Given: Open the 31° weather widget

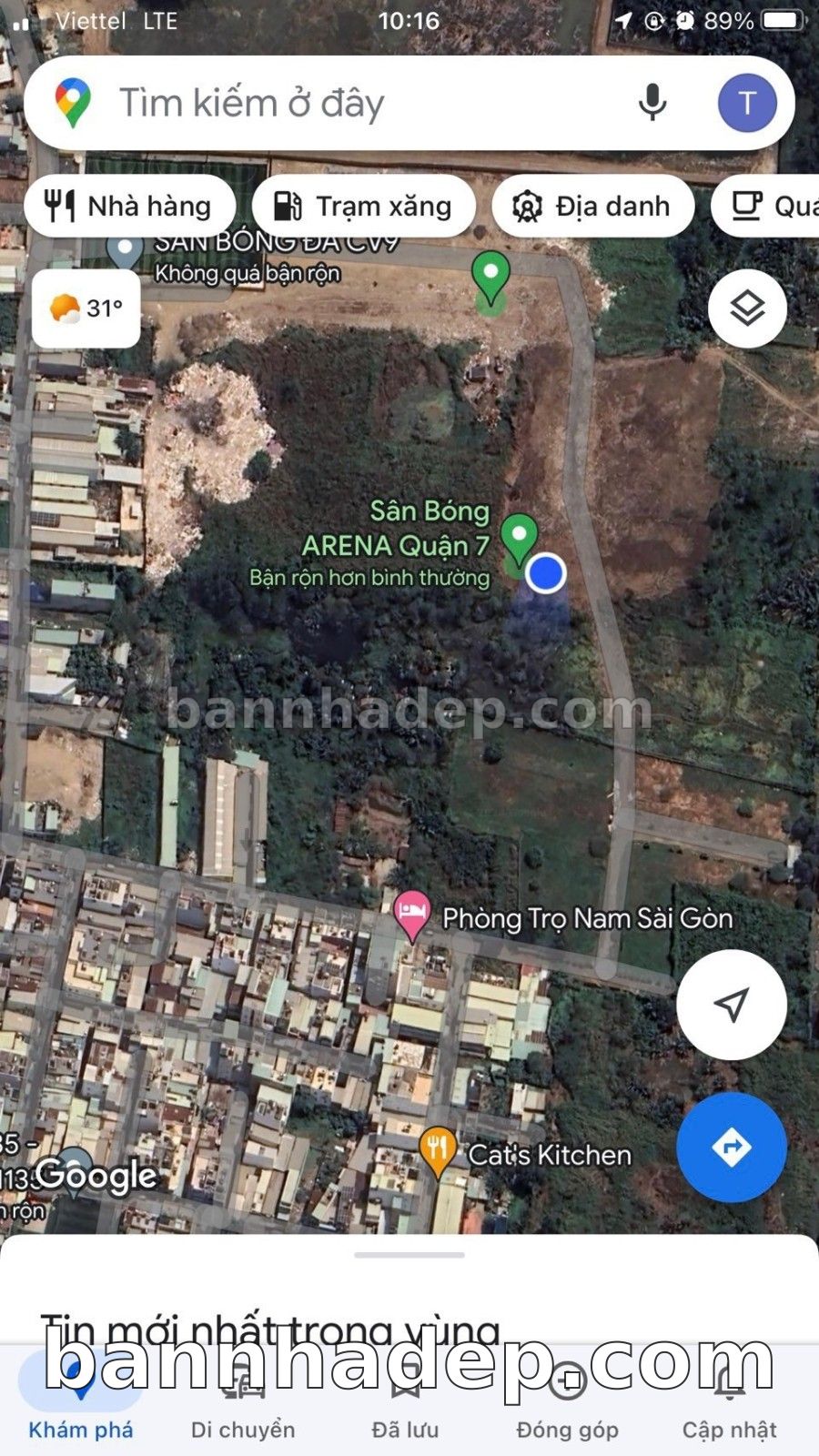Looking at the screenshot, I should click(86, 308).
